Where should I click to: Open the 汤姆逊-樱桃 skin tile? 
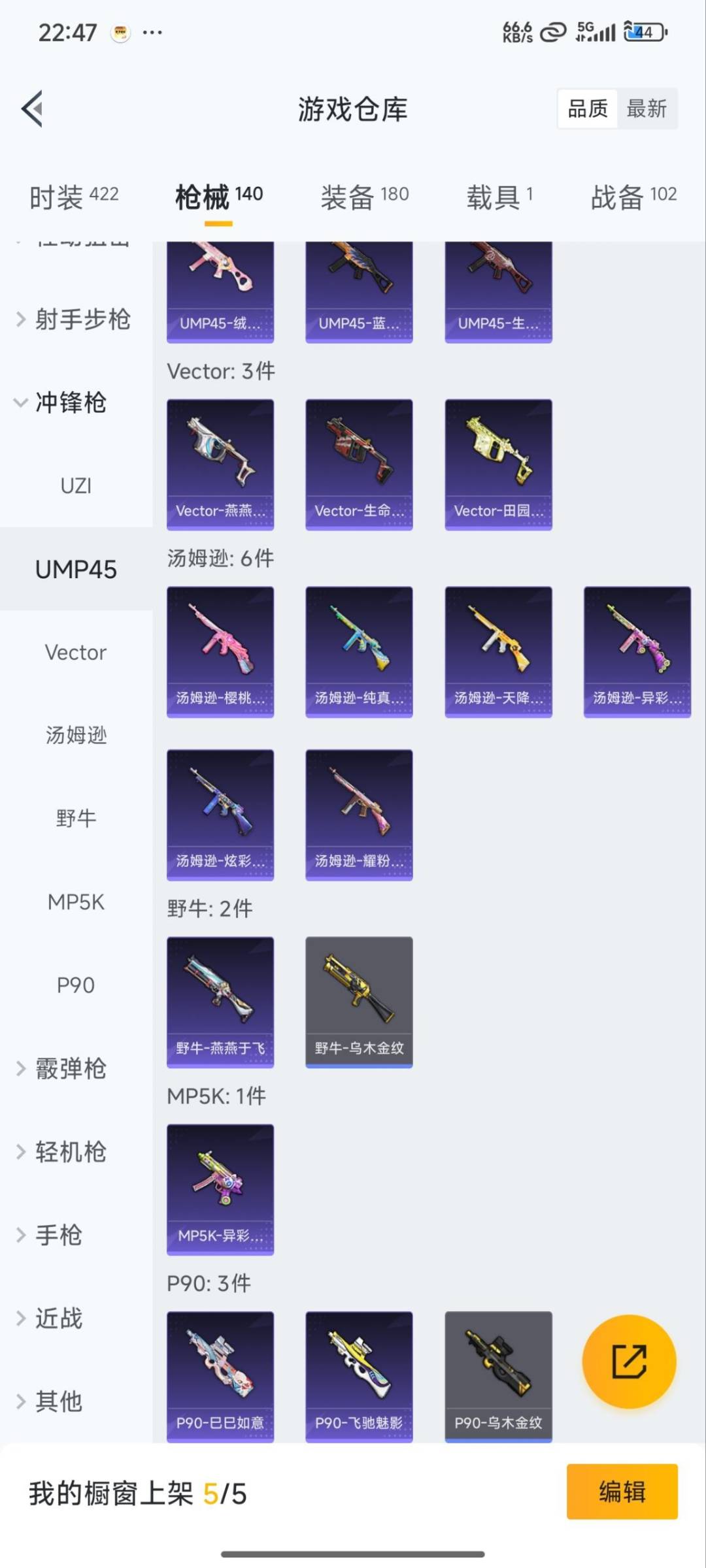pos(220,651)
